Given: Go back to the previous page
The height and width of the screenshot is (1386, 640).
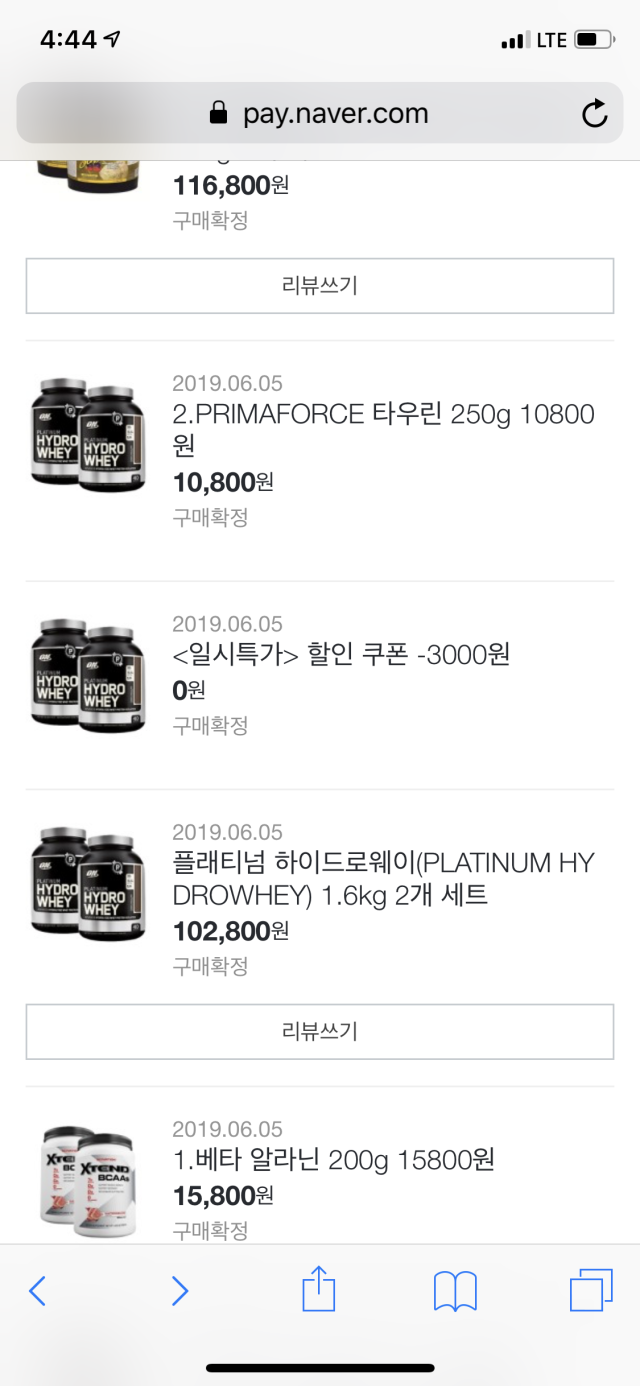Looking at the screenshot, I should (x=37, y=1291).
